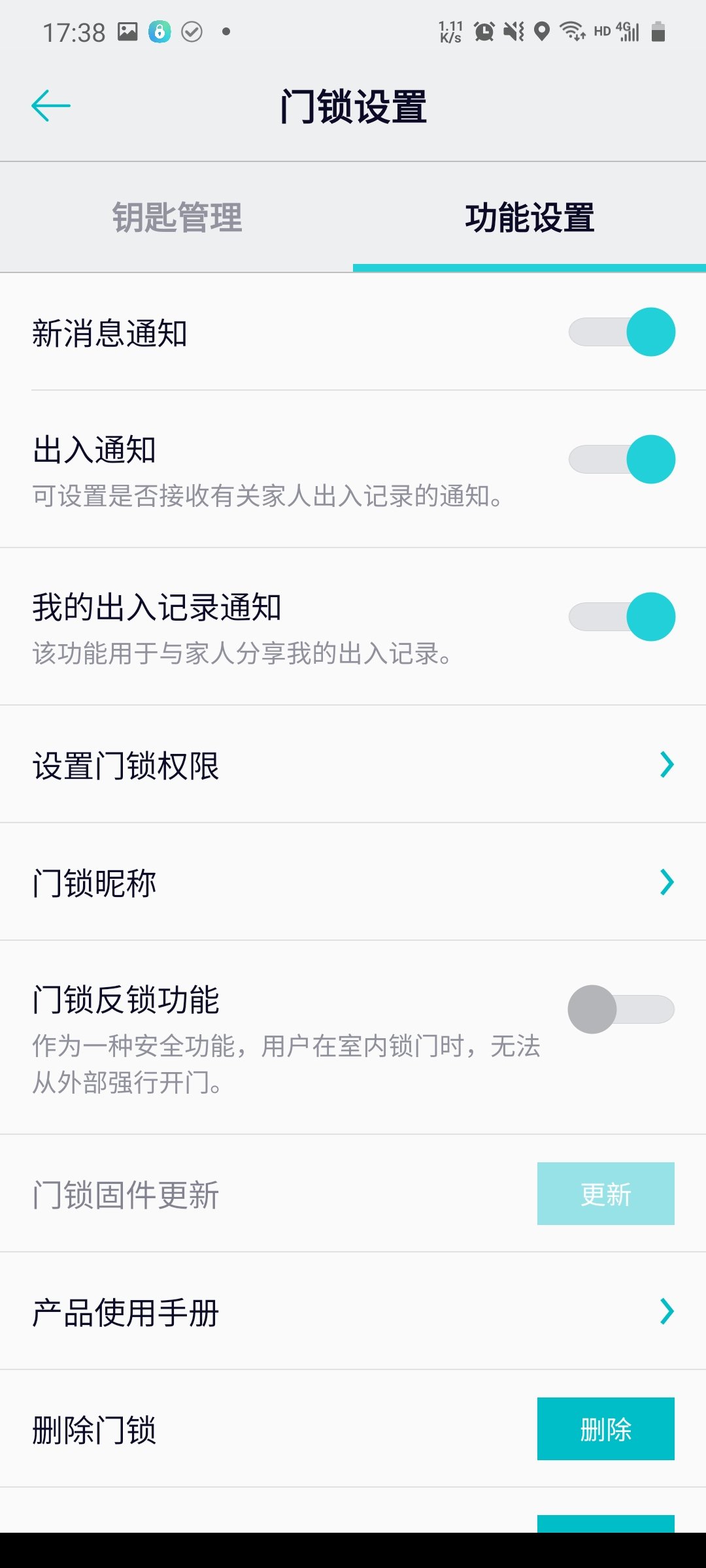Disable the 出入通知 toggle
The width and height of the screenshot is (706, 1568).
(x=622, y=459)
